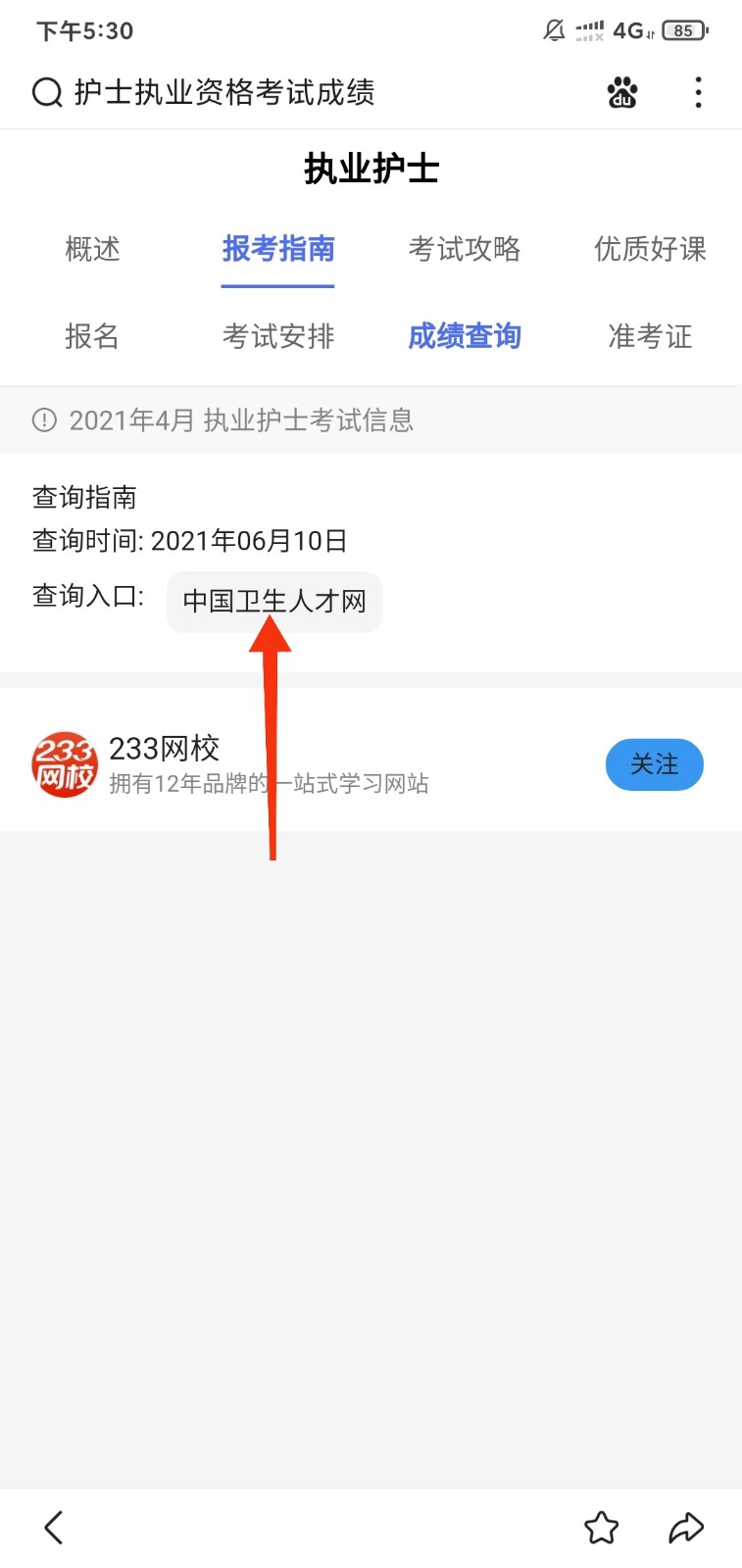Open the 233网校 site name link

tap(163, 748)
